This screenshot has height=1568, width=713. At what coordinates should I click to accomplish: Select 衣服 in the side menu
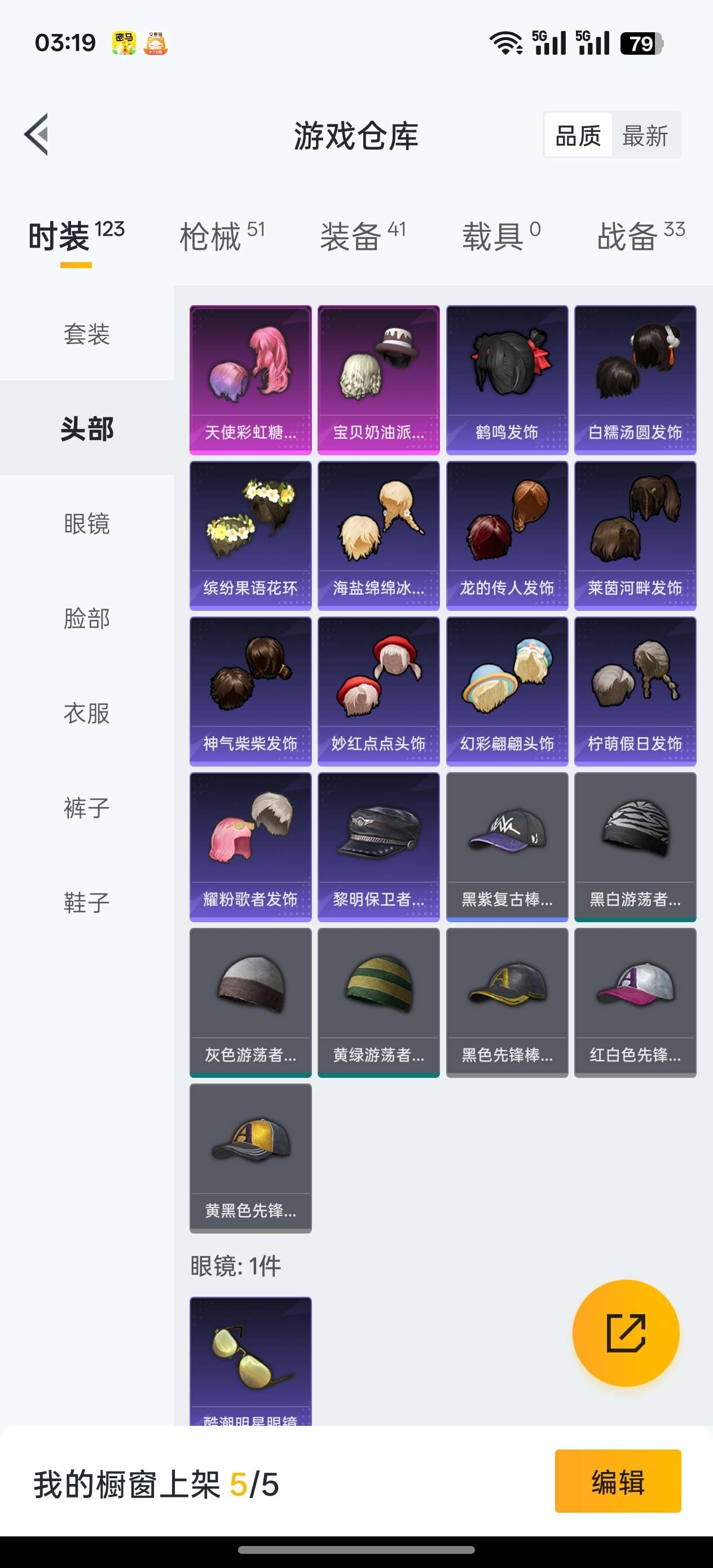[x=86, y=713]
